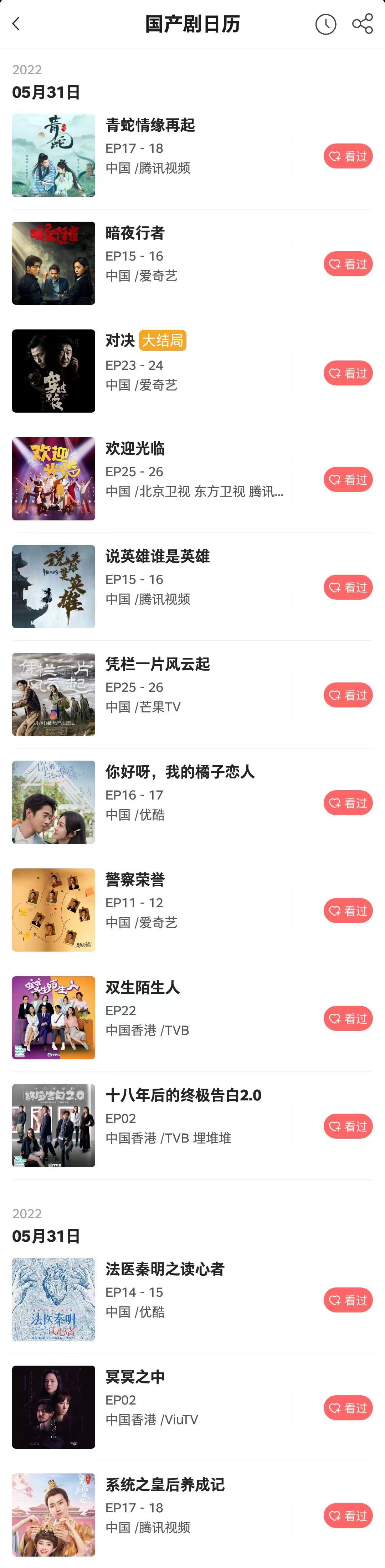Open the 青蛇情缘再起 poster
385x1568 pixels.
[x=53, y=155]
